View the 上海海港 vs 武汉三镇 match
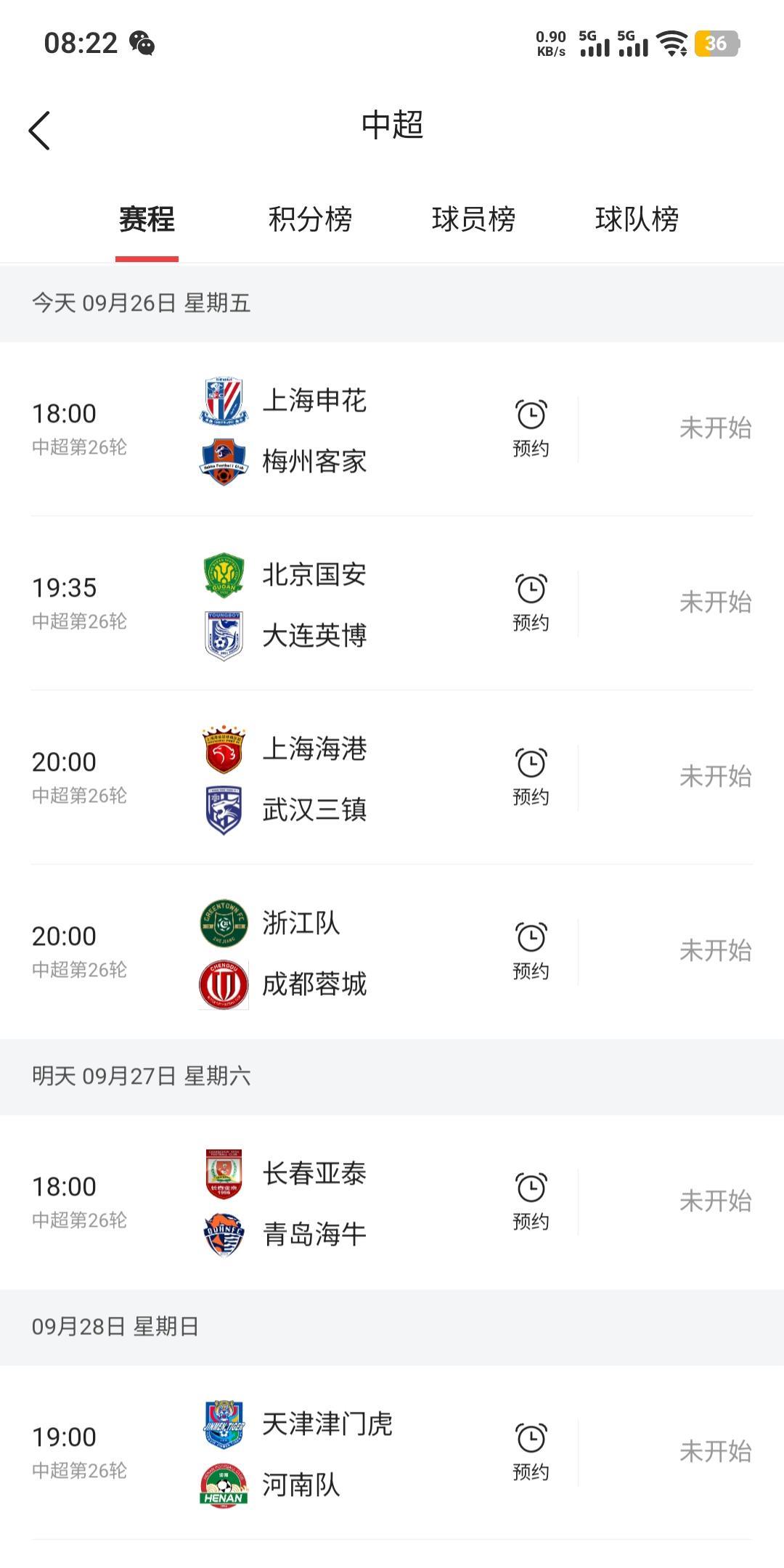 pyautogui.click(x=314, y=778)
